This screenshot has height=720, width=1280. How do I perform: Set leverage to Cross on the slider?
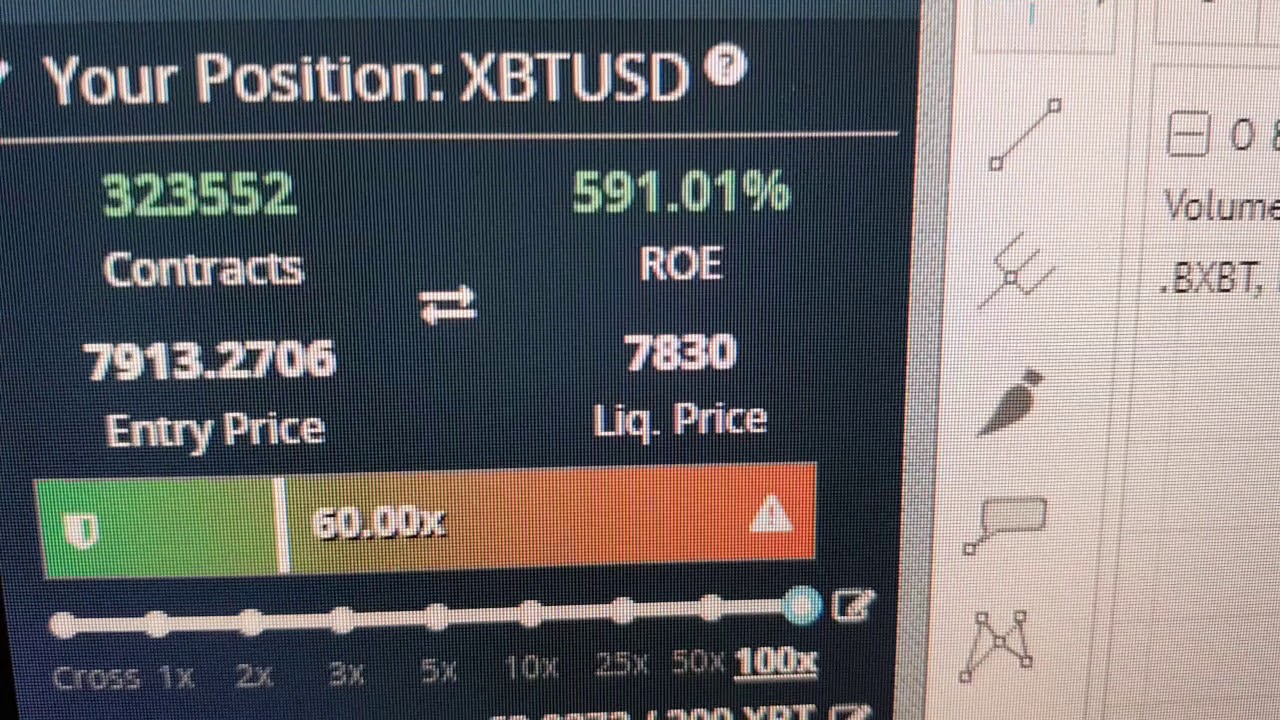pos(95,679)
